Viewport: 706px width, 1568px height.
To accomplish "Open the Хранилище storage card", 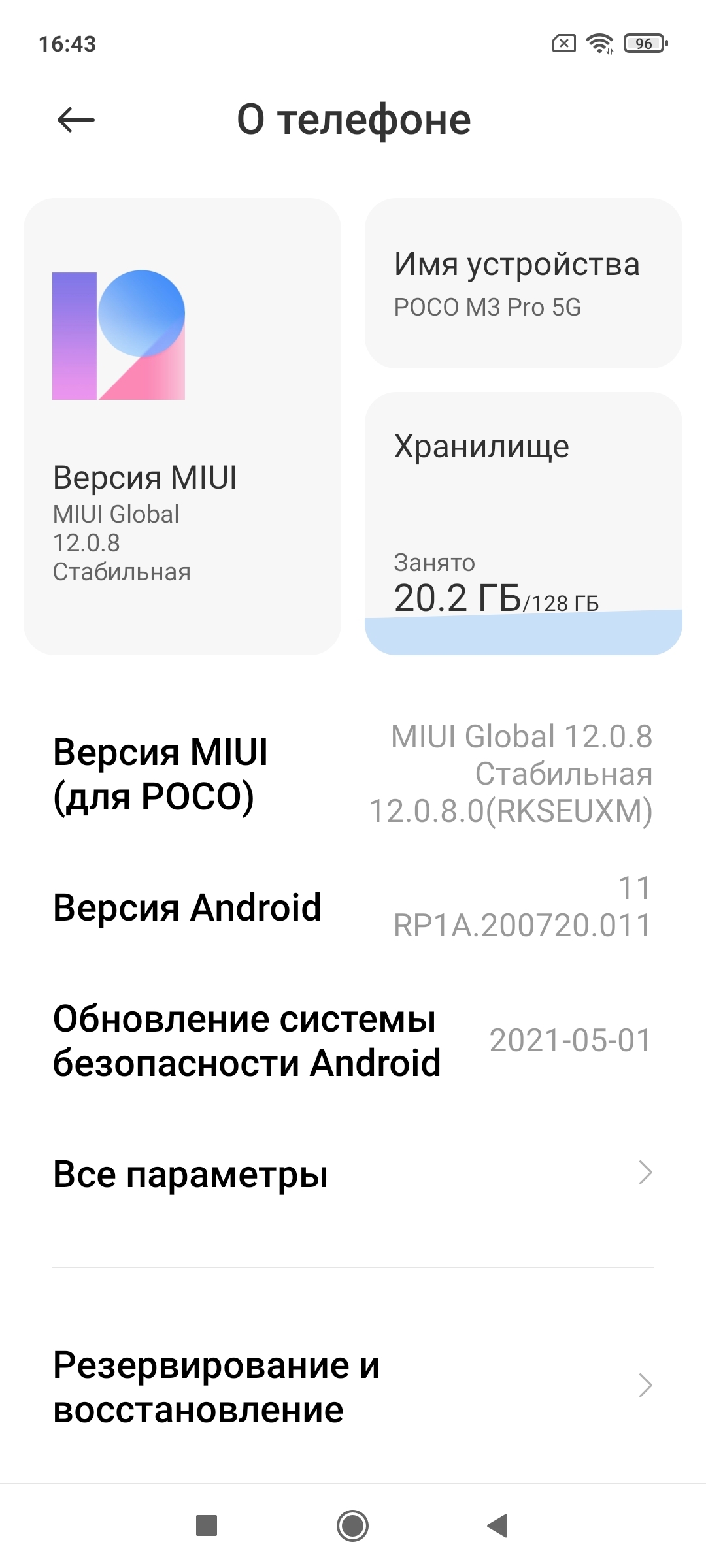I will click(523, 523).
